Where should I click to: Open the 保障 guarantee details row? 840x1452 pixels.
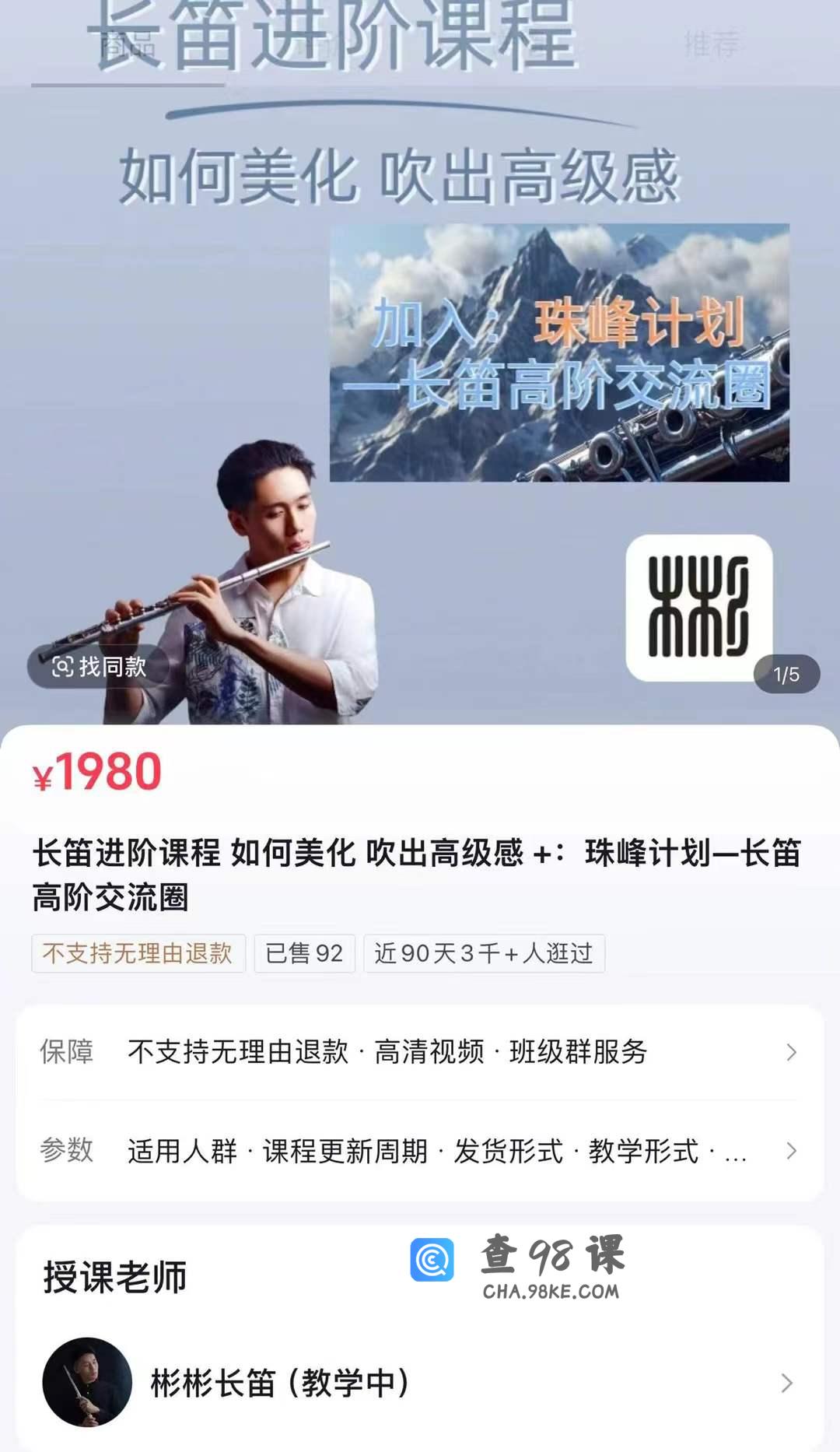point(420,1052)
